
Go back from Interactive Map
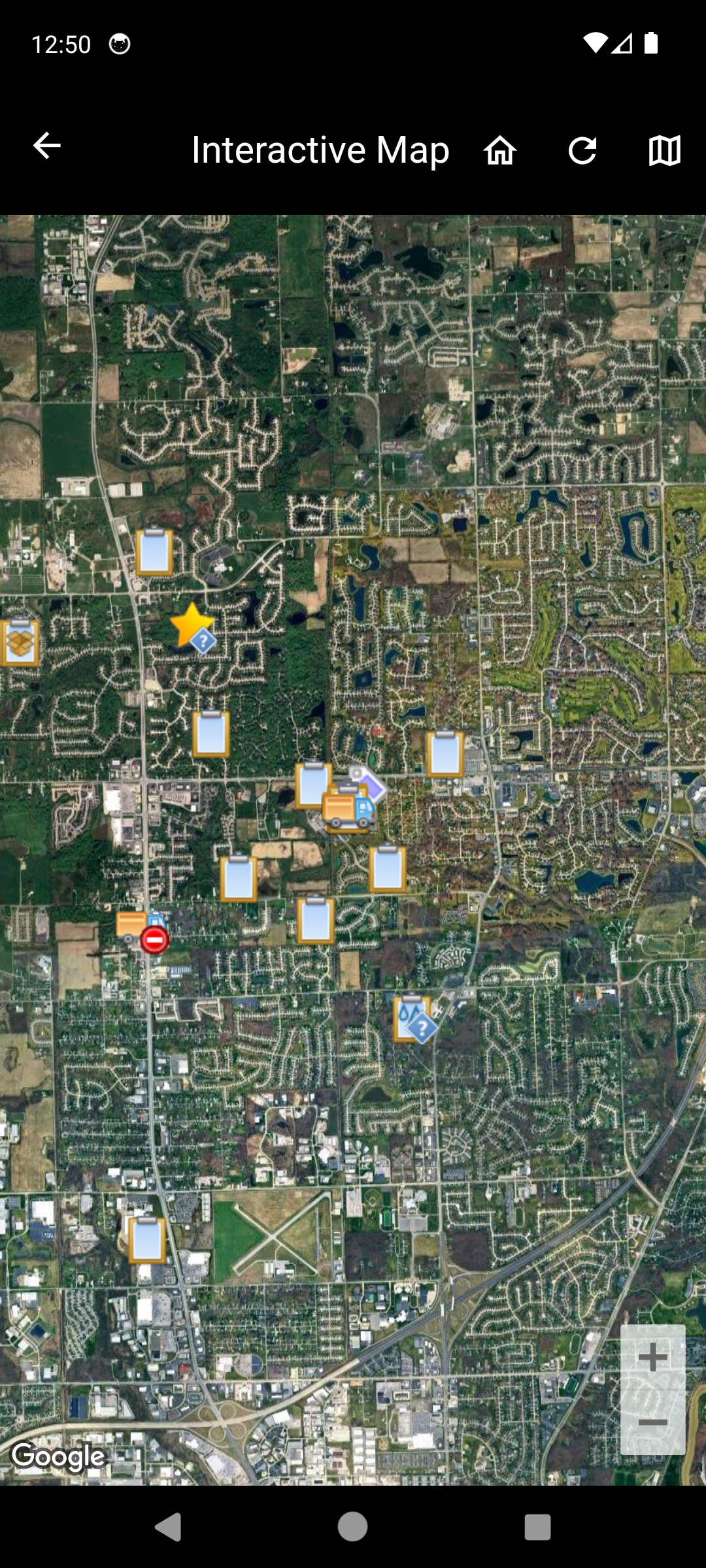coord(47,146)
